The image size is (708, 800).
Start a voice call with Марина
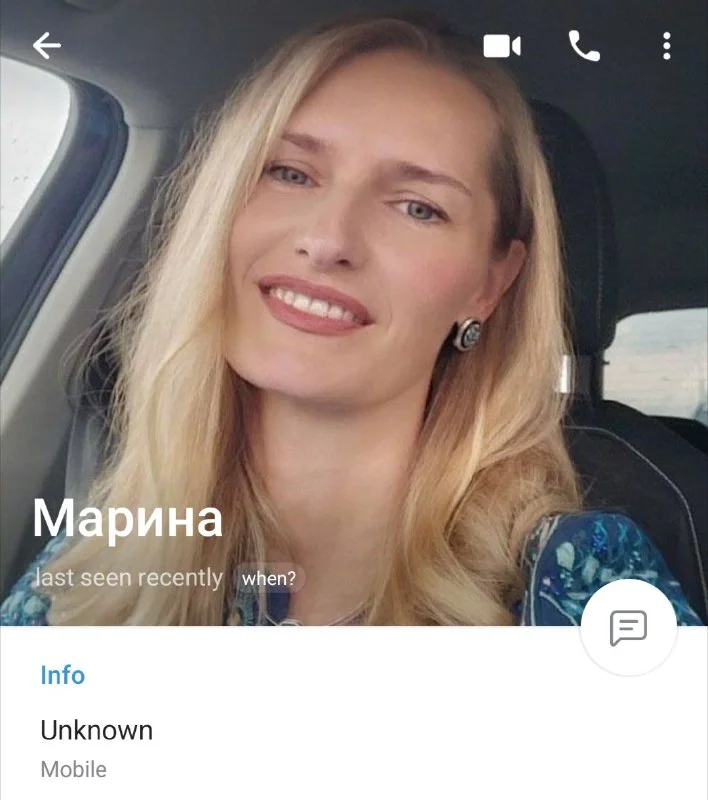(x=584, y=46)
